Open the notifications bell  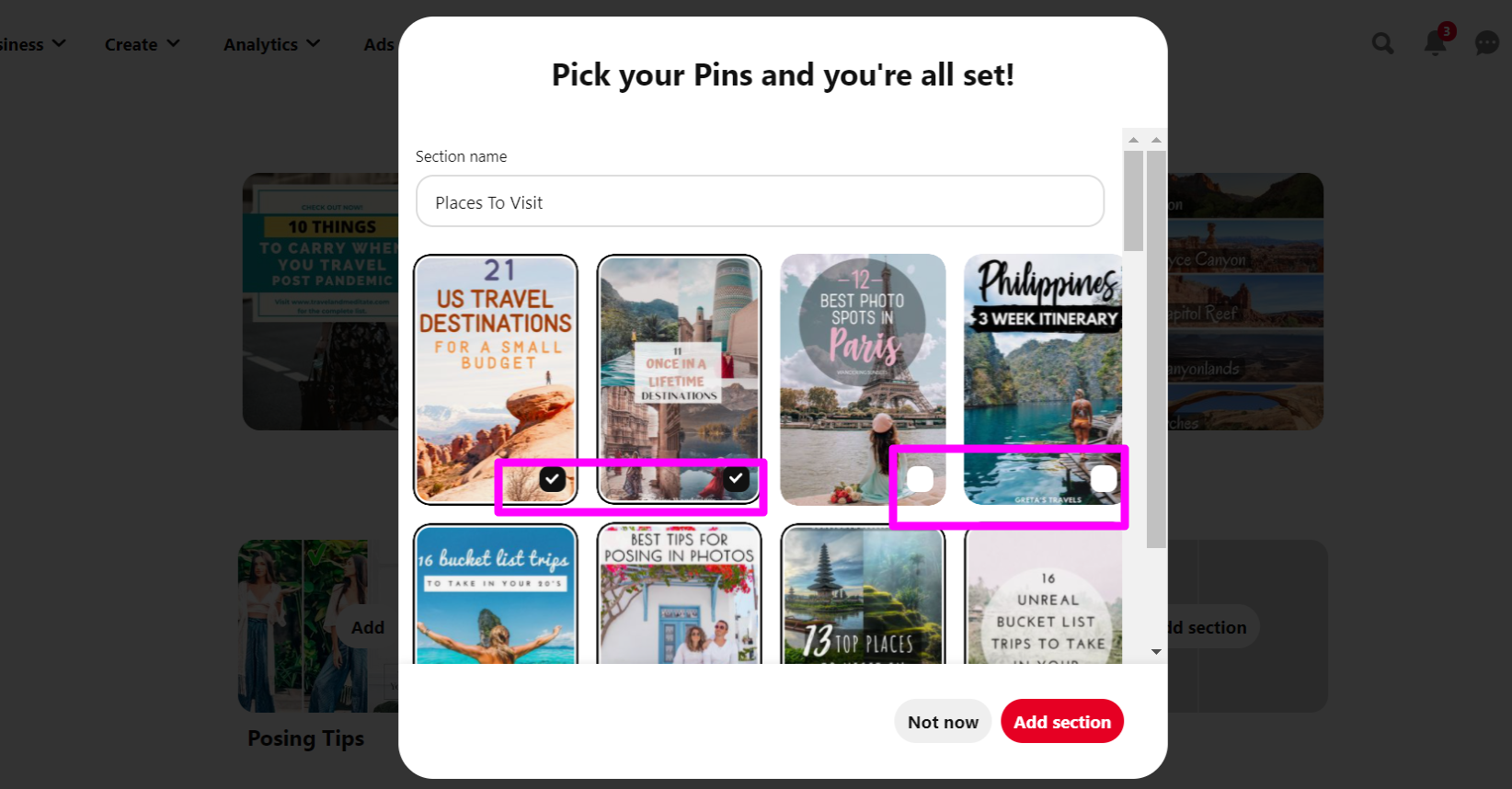click(x=1435, y=43)
